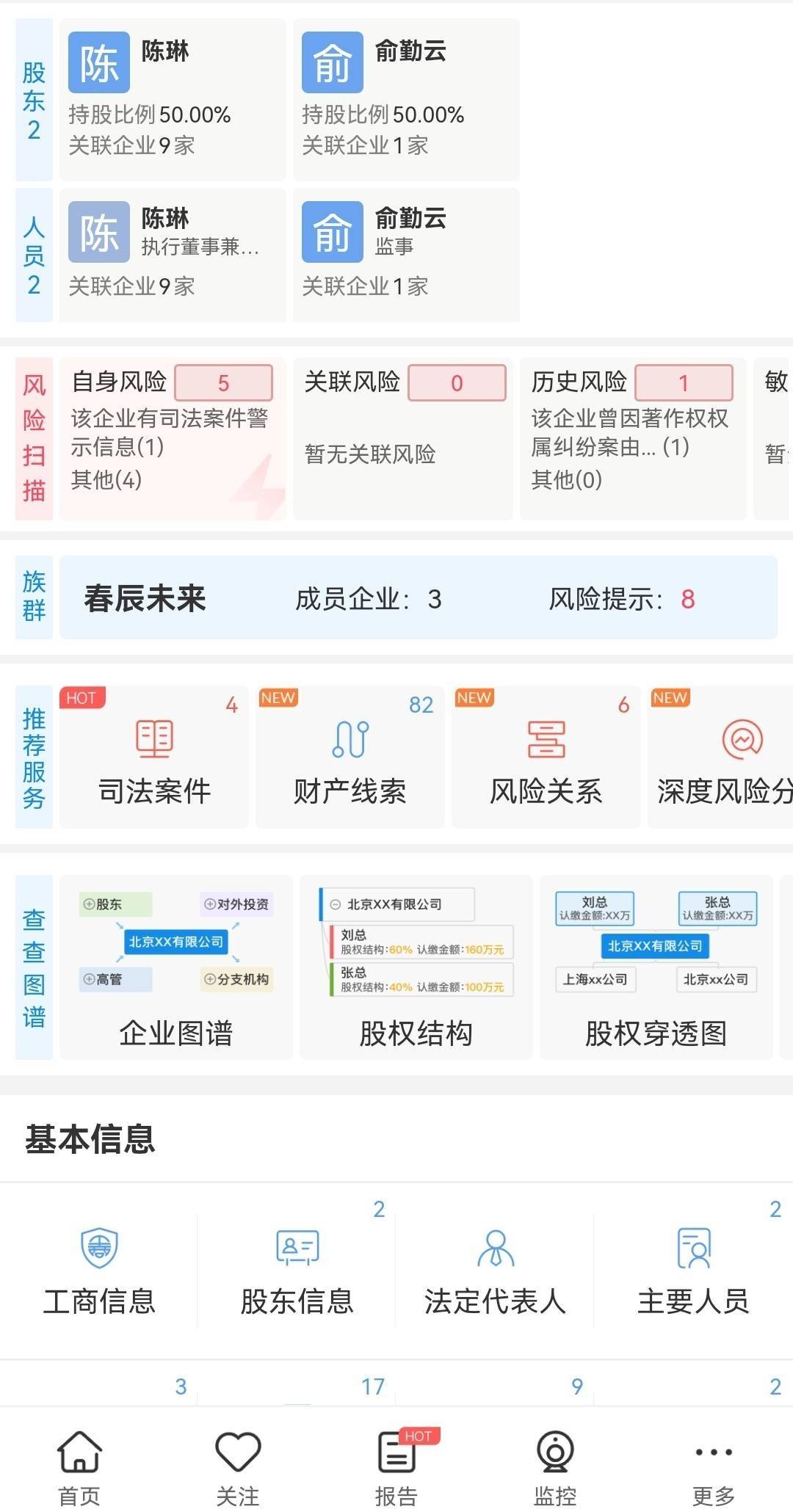This screenshot has width=793, height=1512.
Task: Switch to the 报告 tab
Action: point(396,1466)
